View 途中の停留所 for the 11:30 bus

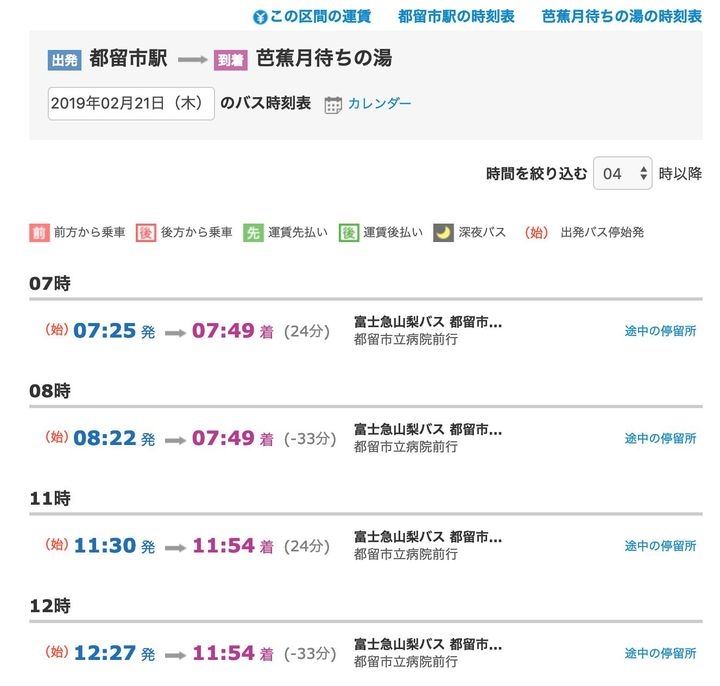click(x=660, y=546)
